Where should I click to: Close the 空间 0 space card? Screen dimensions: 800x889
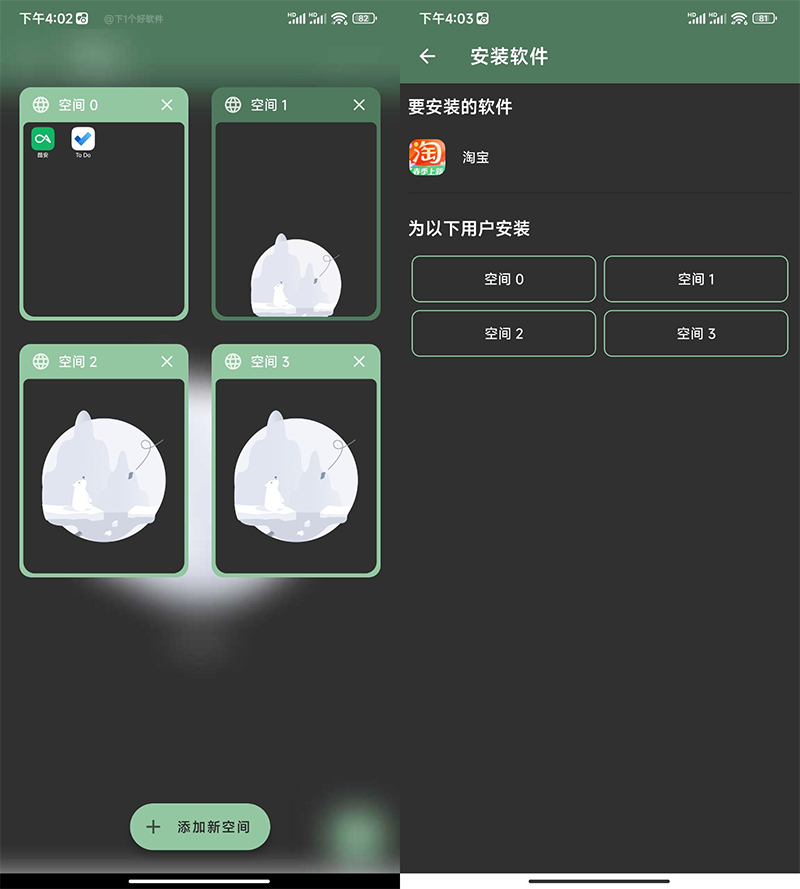pos(167,105)
